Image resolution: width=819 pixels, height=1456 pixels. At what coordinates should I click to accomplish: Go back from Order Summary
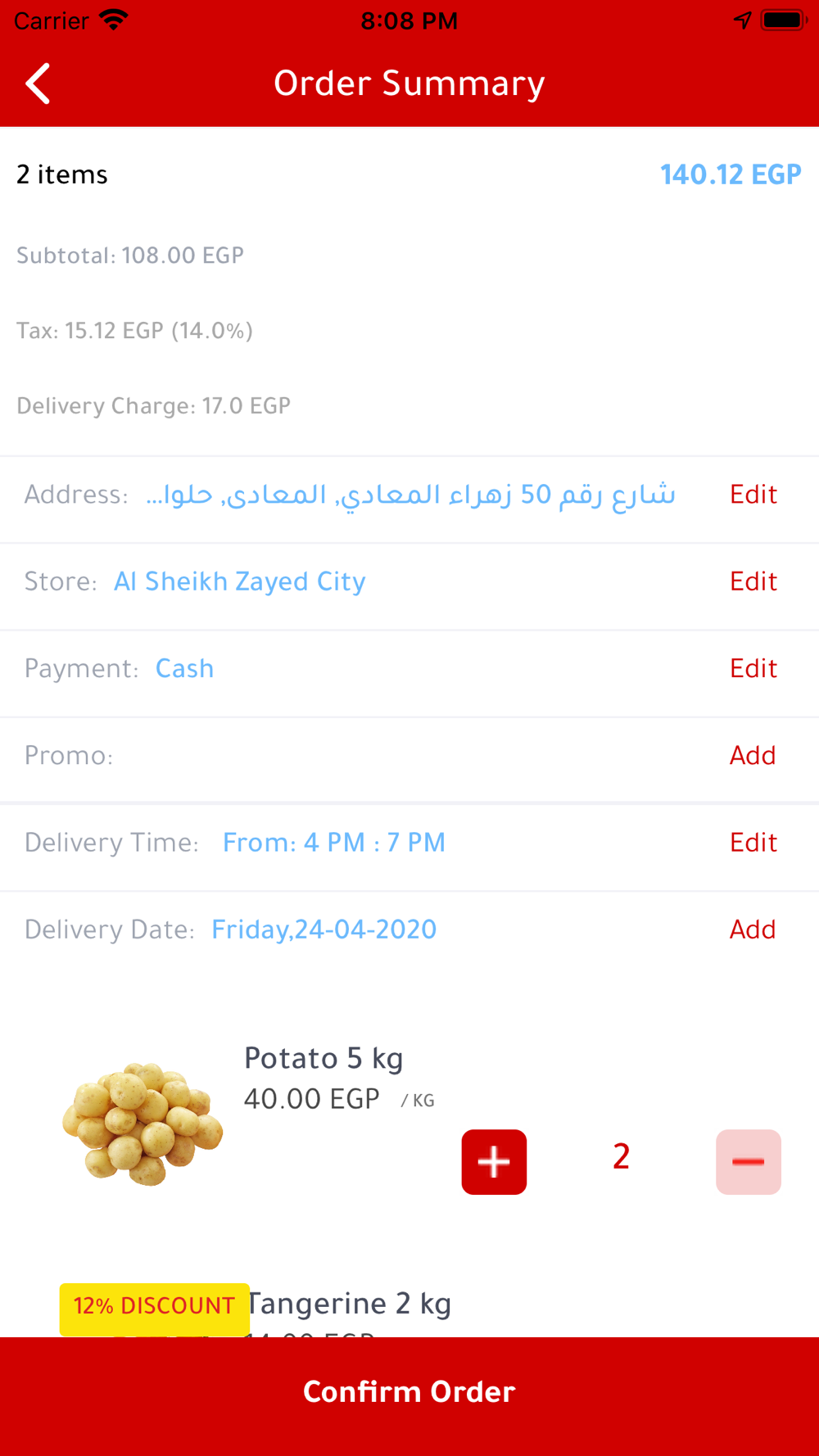[x=38, y=84]
